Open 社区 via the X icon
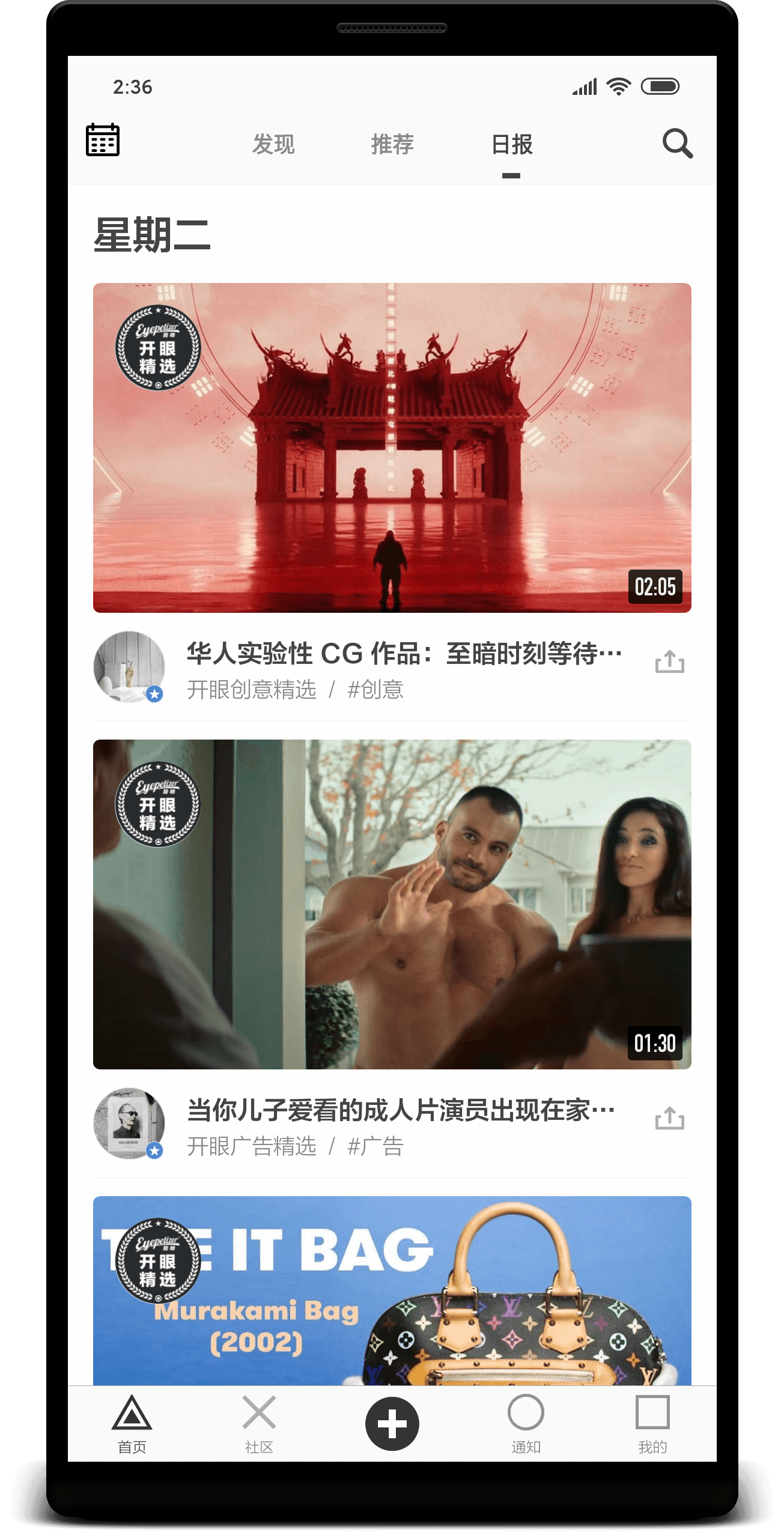The image size is (784, 1532). pos(261,1424)
